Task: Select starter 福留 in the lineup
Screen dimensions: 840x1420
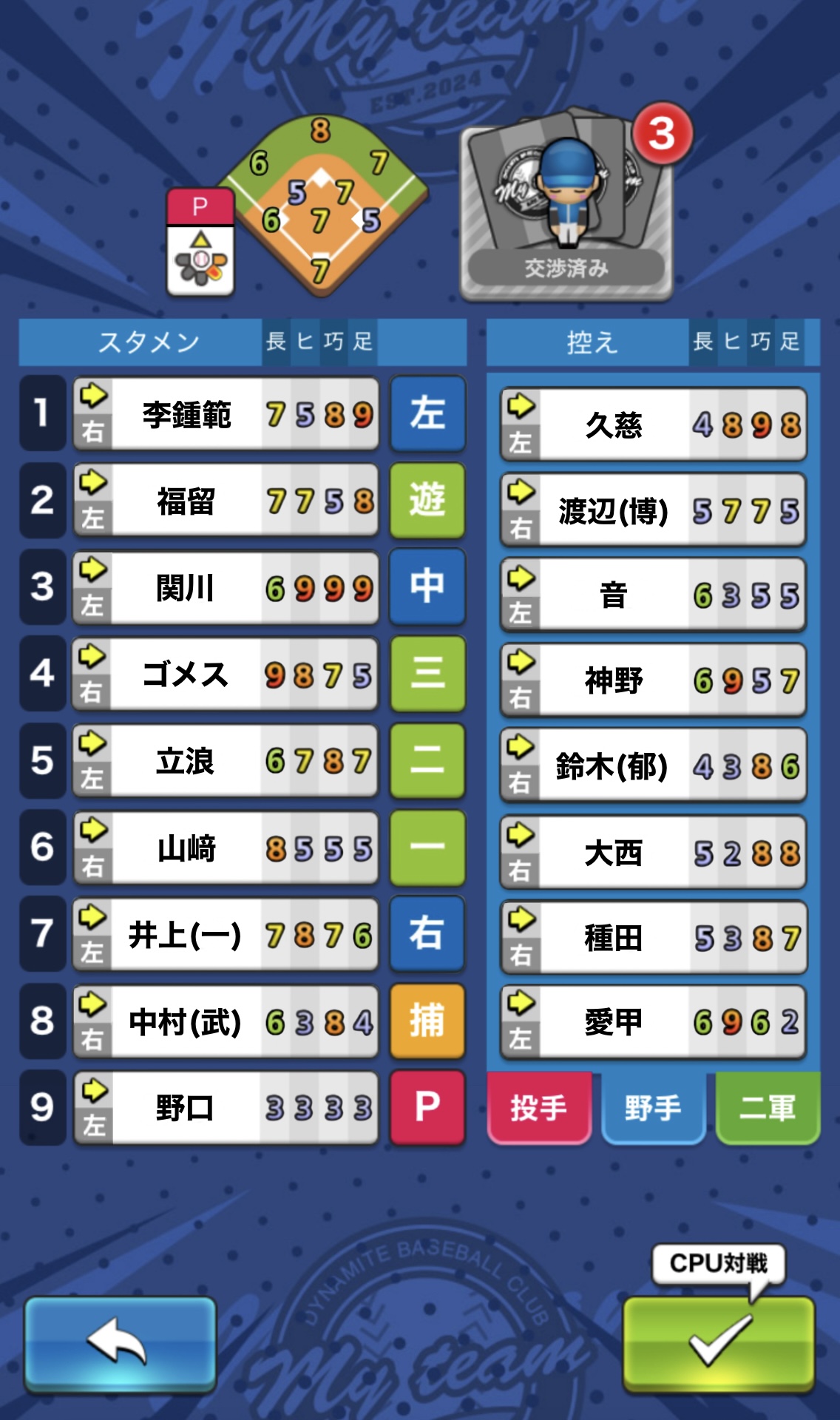Action: [226, 501]
